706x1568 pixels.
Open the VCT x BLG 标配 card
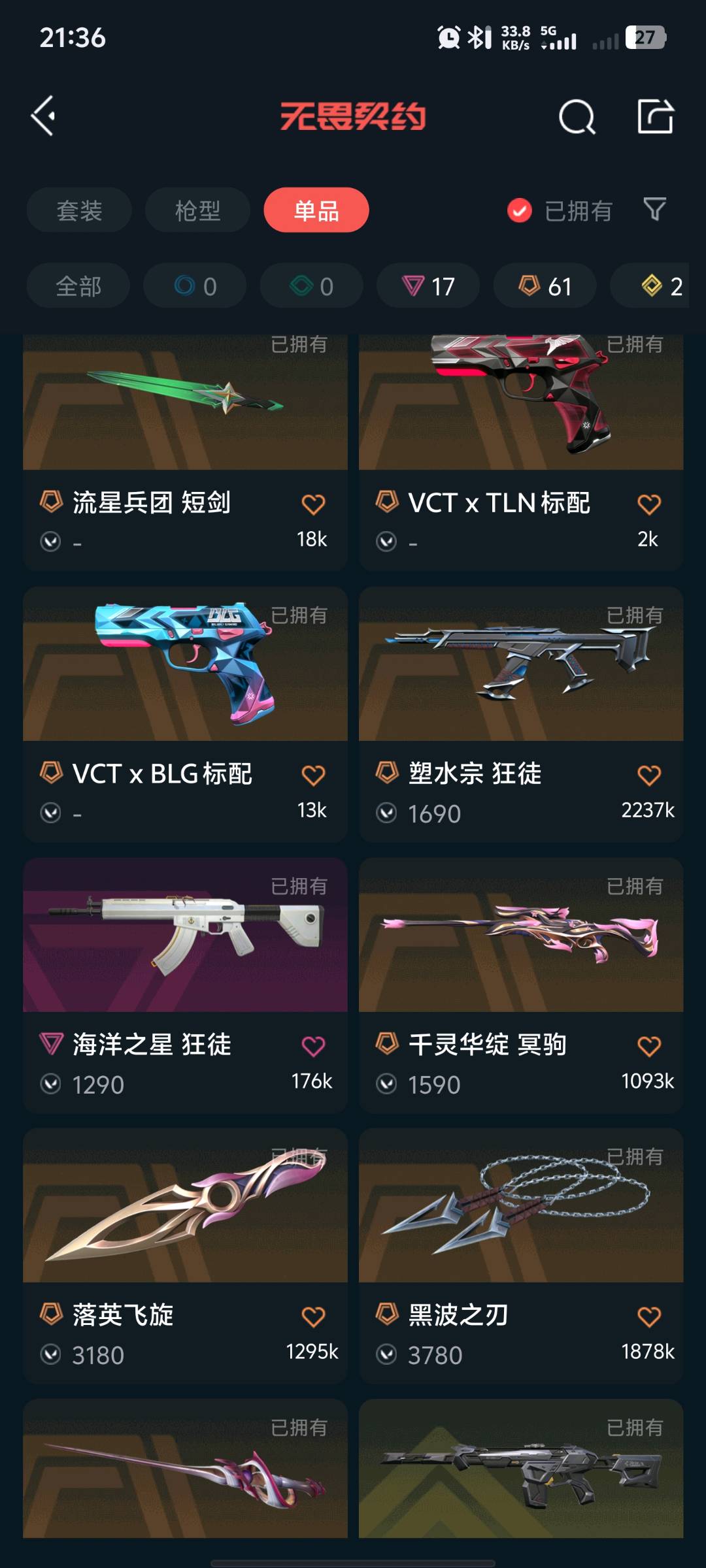[185, 715]
